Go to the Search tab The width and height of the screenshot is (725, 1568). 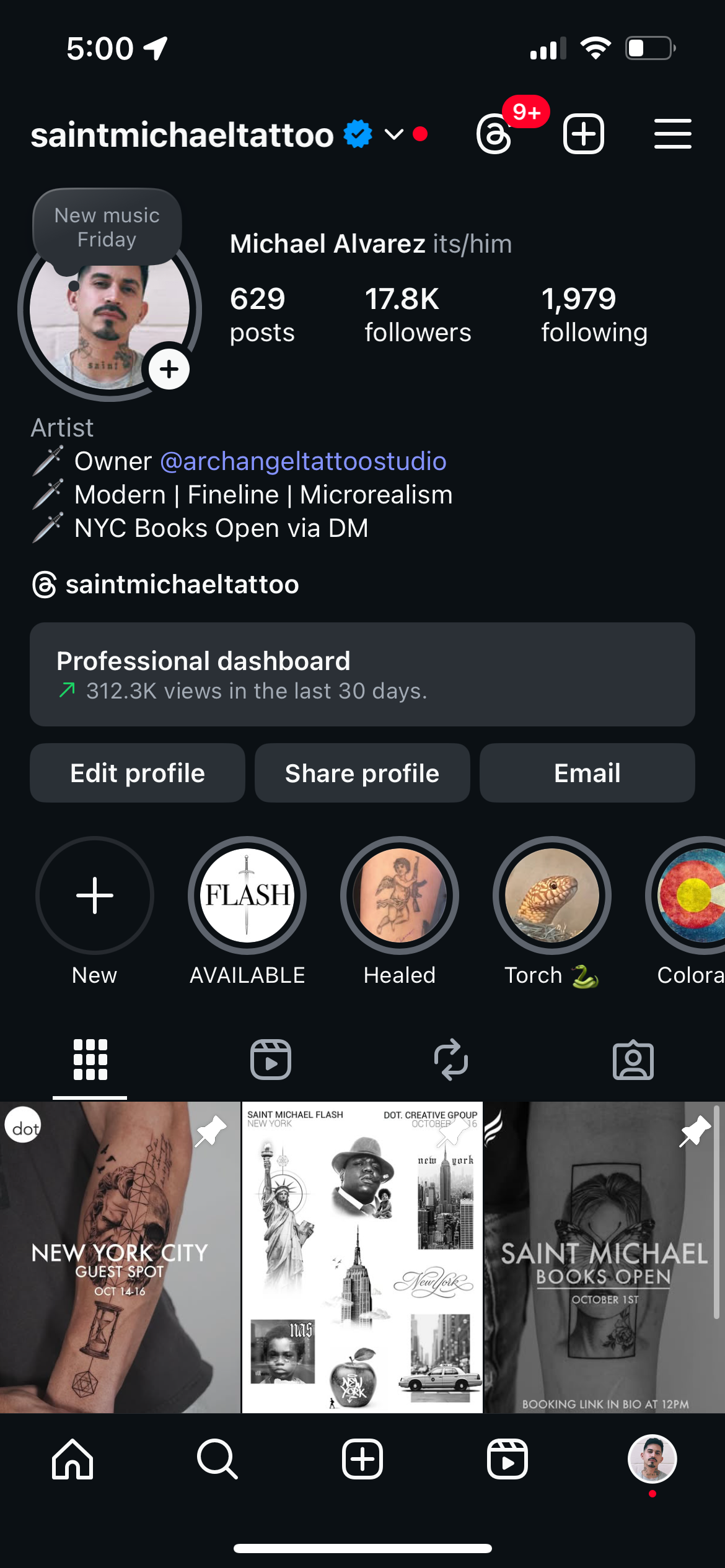(217, 1459)
